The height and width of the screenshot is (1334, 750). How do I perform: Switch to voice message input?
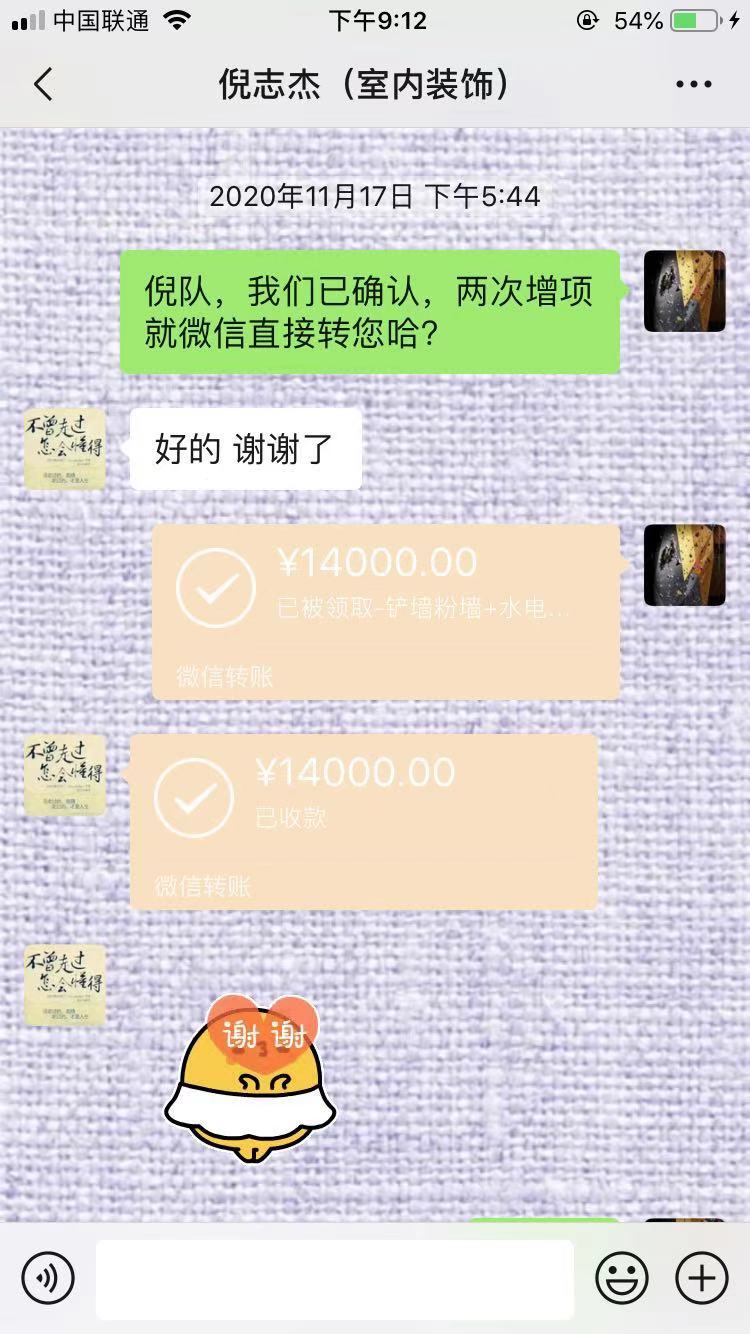click(x=48, y=1277)
